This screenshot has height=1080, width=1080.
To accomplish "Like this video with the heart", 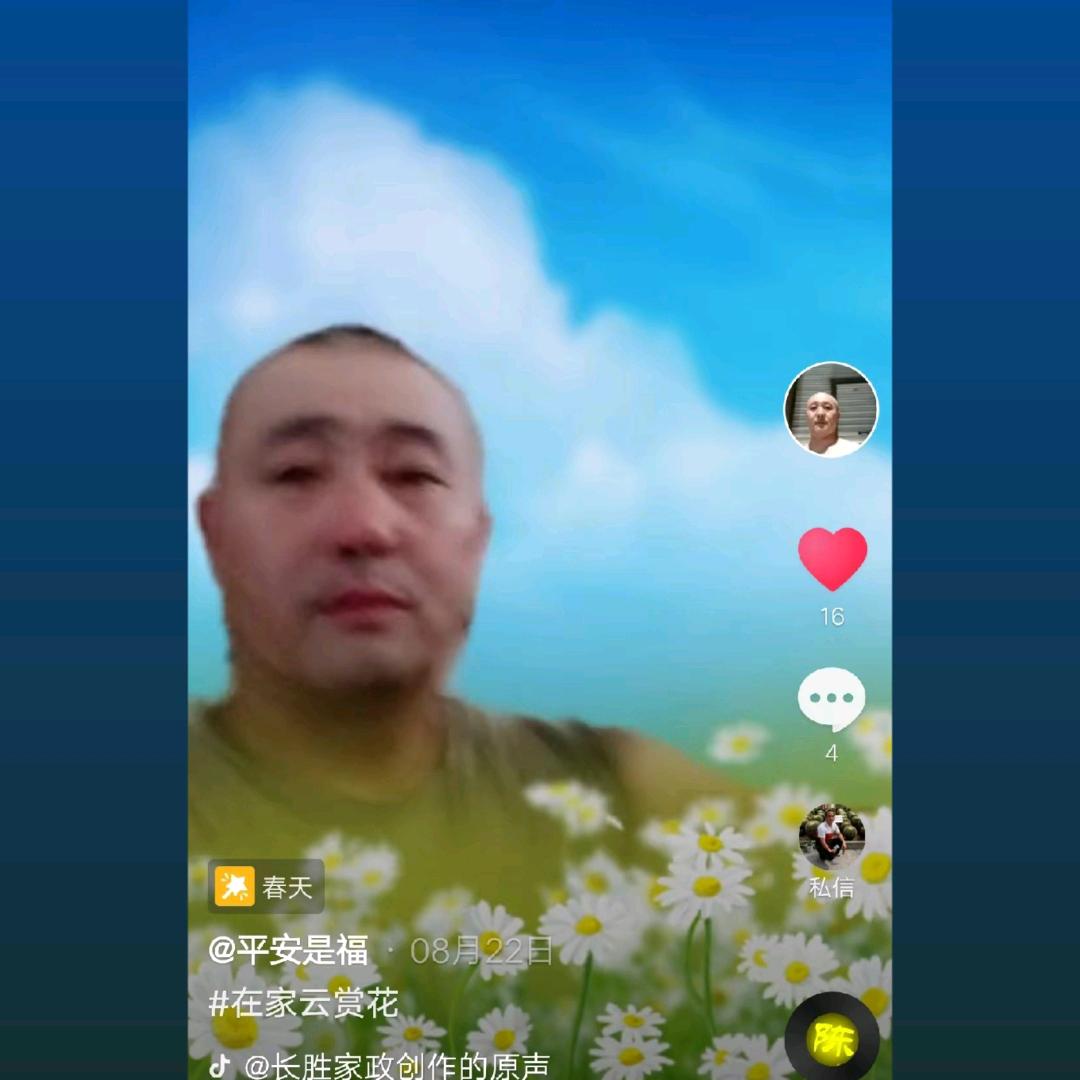I will 832,558.
